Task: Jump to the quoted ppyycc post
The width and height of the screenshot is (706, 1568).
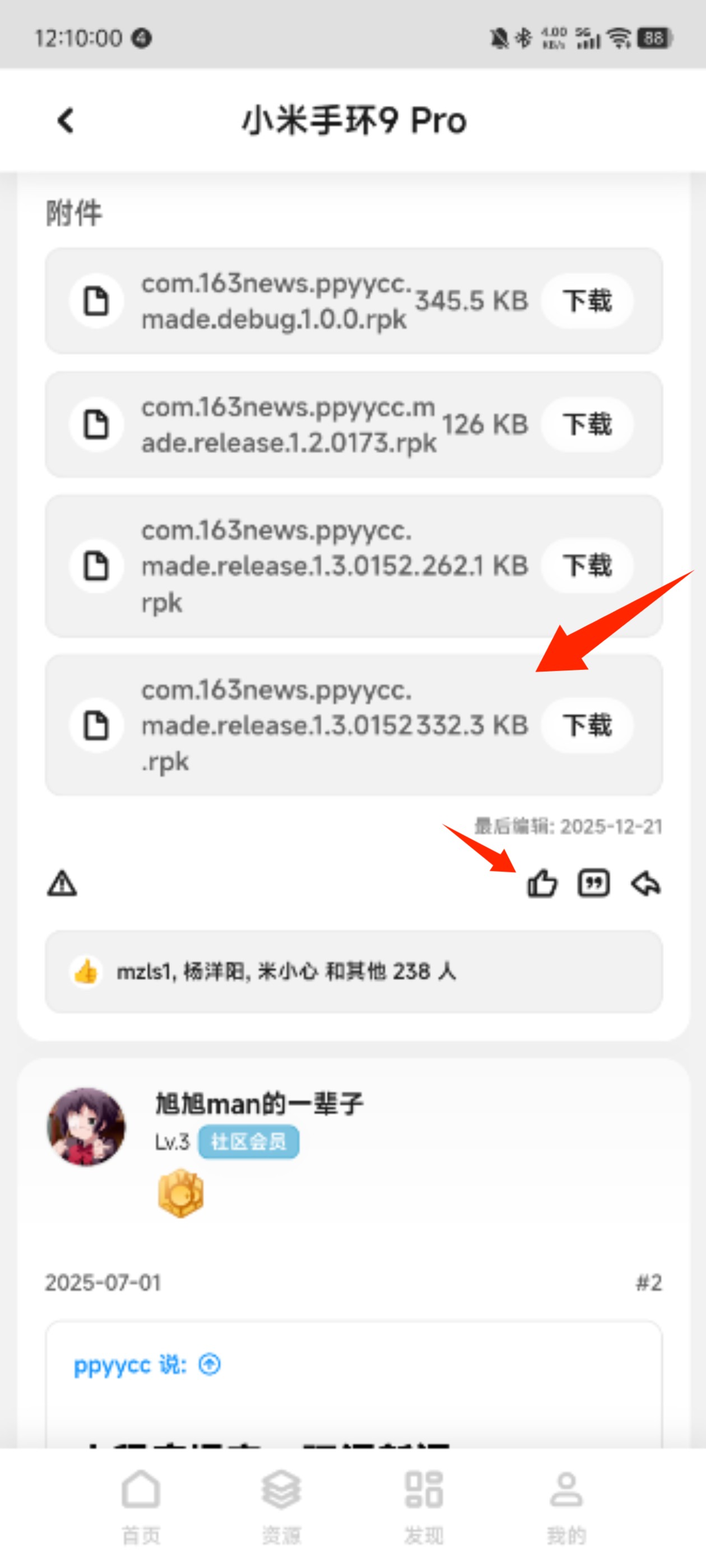Action: click(210, 1365)
